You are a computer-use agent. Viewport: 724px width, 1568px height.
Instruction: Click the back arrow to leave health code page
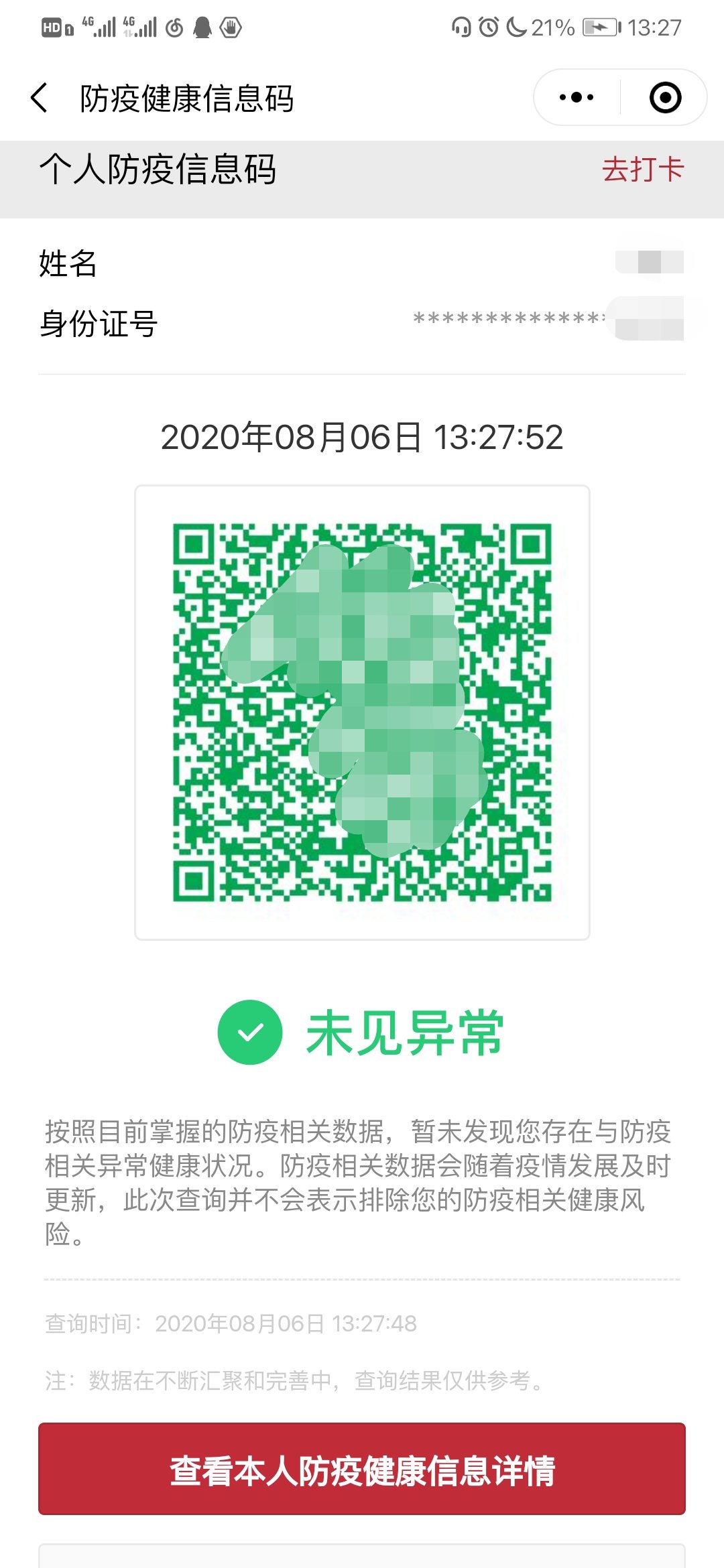pos(38,96)
